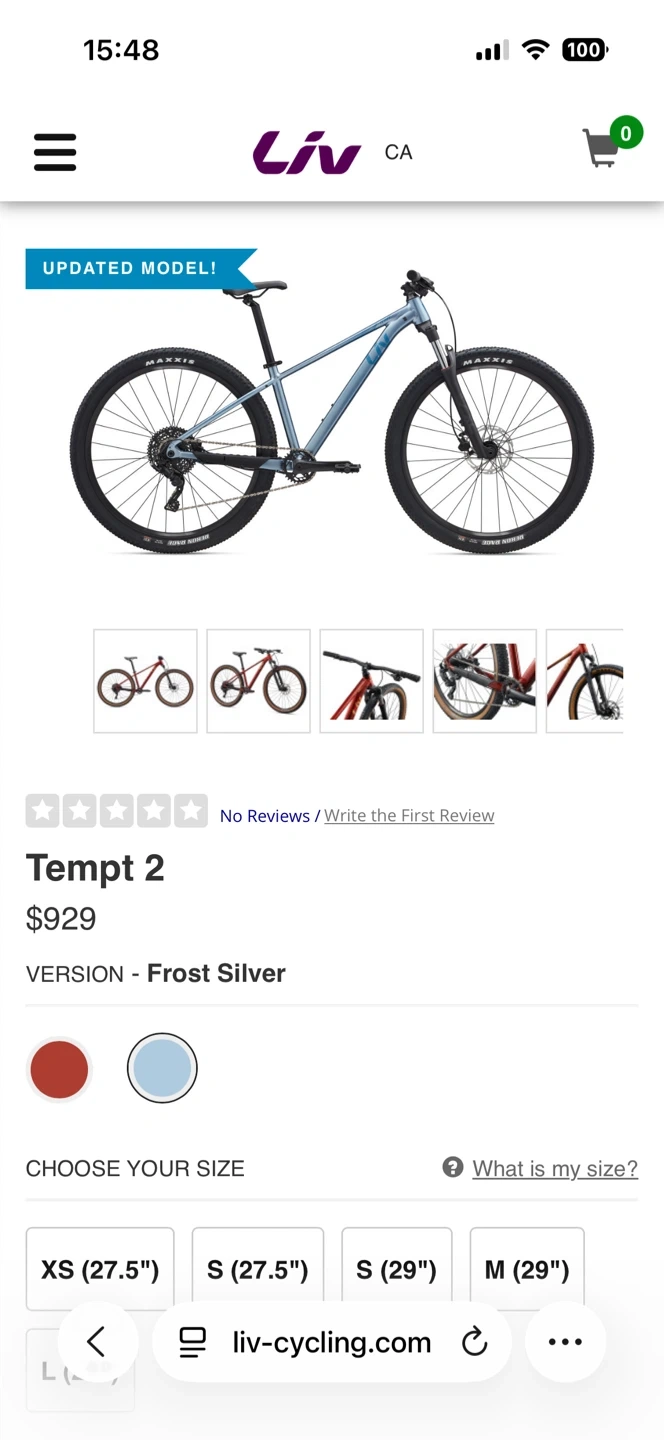View the front fork close-up thumbnail
Screen dimensions: 664x1440
pos(586,682)
